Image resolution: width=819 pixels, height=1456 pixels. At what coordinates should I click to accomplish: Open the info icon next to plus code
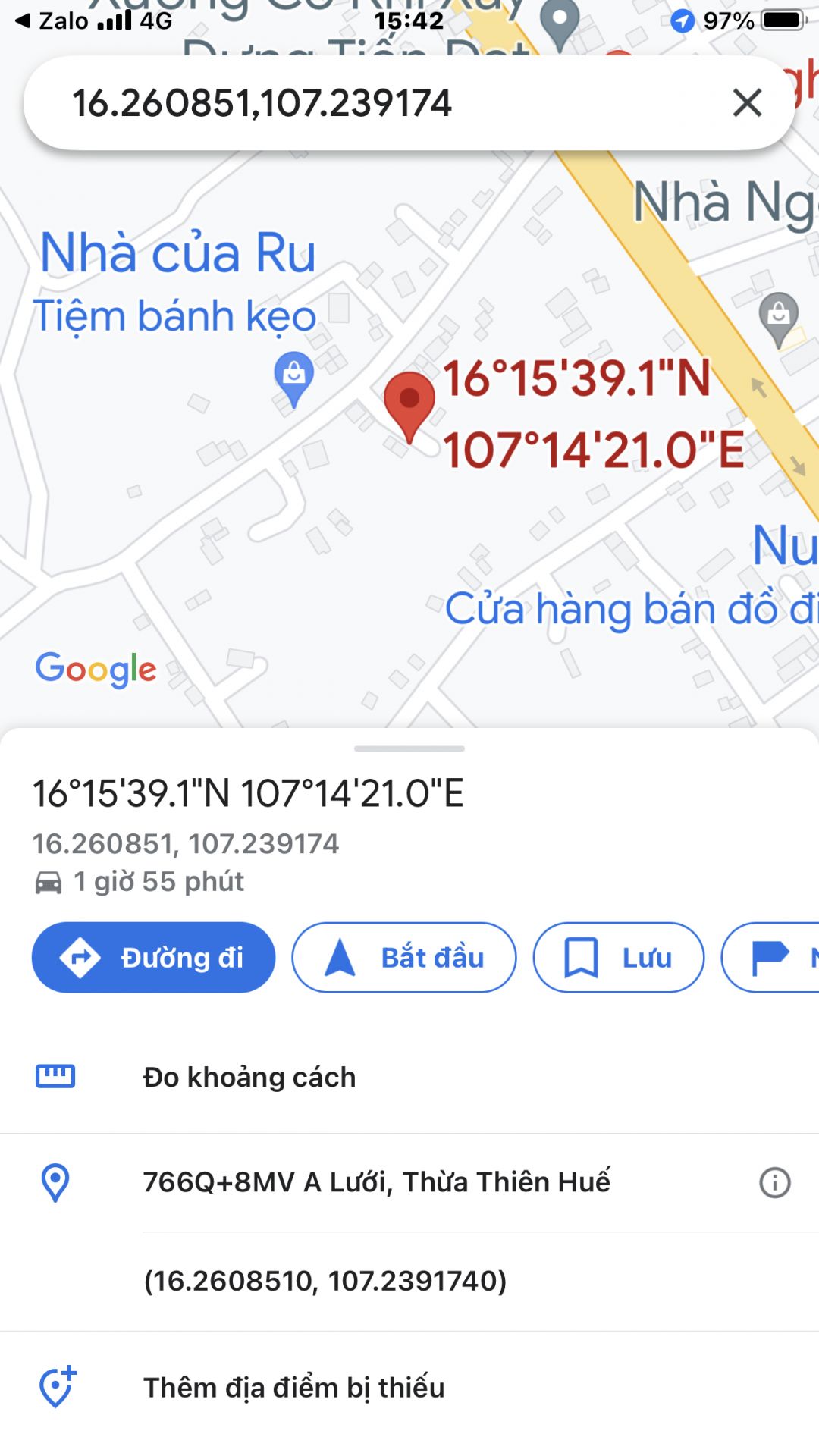coord(774,1182)
